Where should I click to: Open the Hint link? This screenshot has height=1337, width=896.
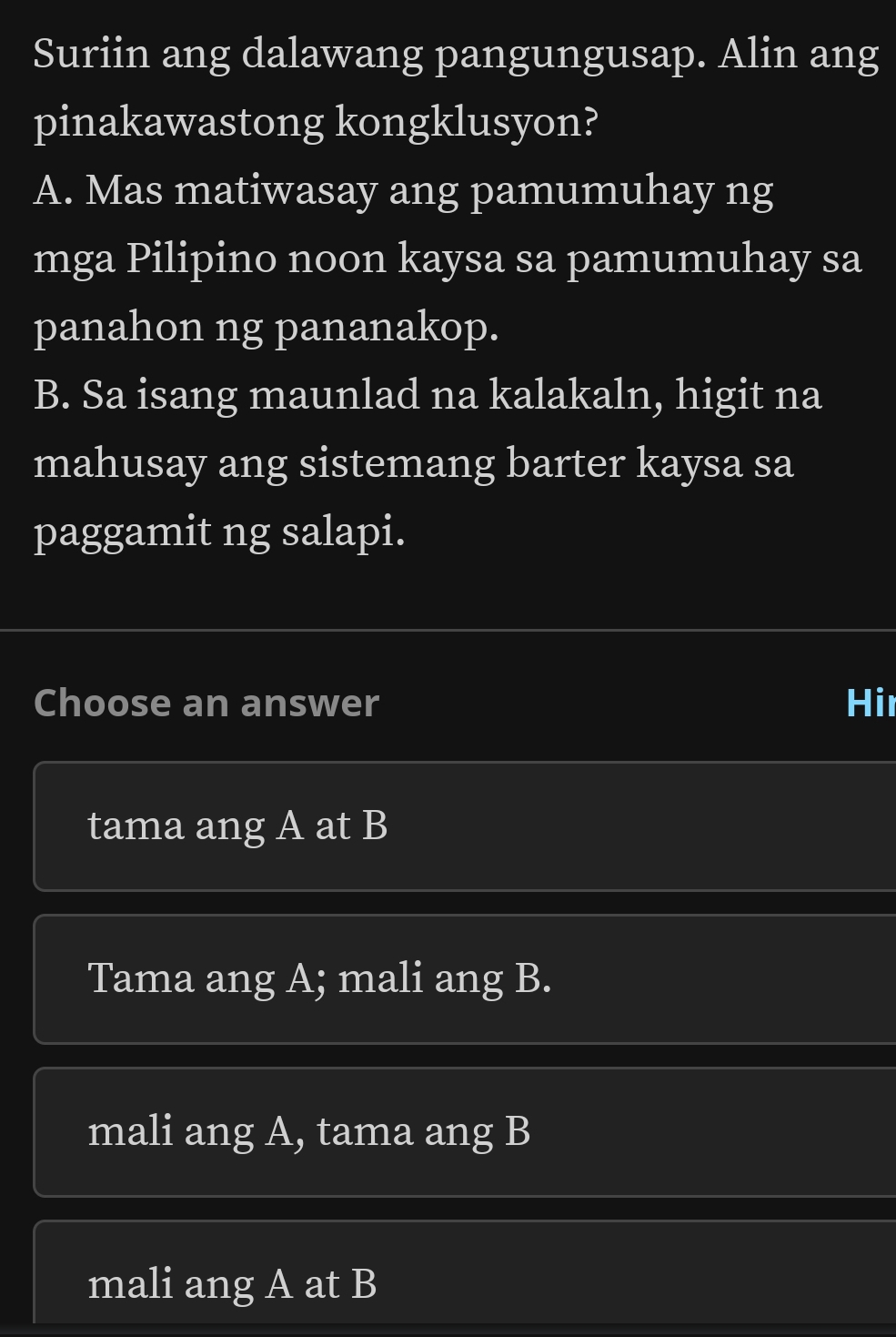tap(870, 703)
